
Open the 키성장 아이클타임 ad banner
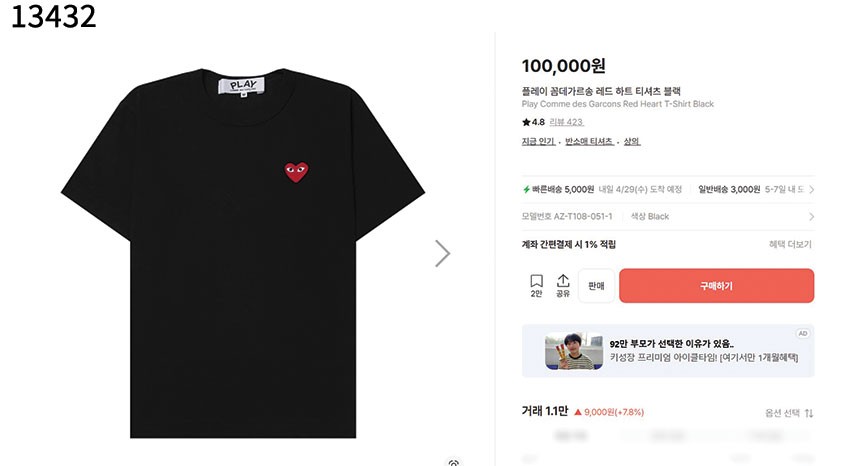coord(668,350)
